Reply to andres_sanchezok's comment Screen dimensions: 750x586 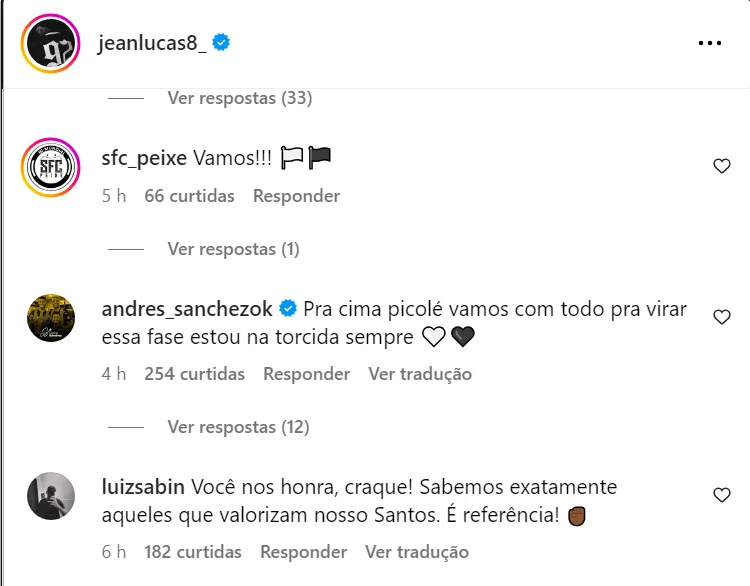[306, 374]
